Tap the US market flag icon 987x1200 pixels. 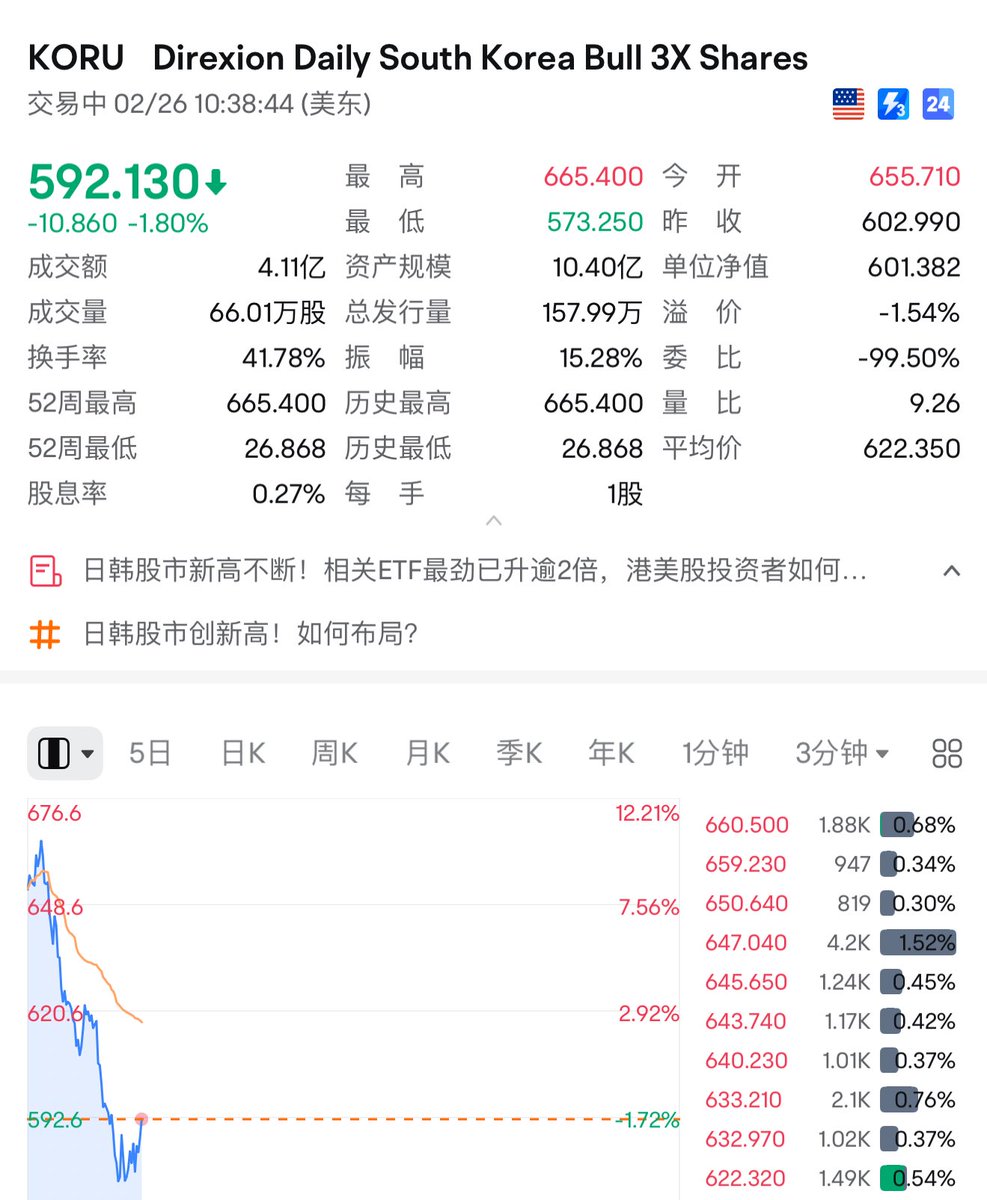(848, 104)
